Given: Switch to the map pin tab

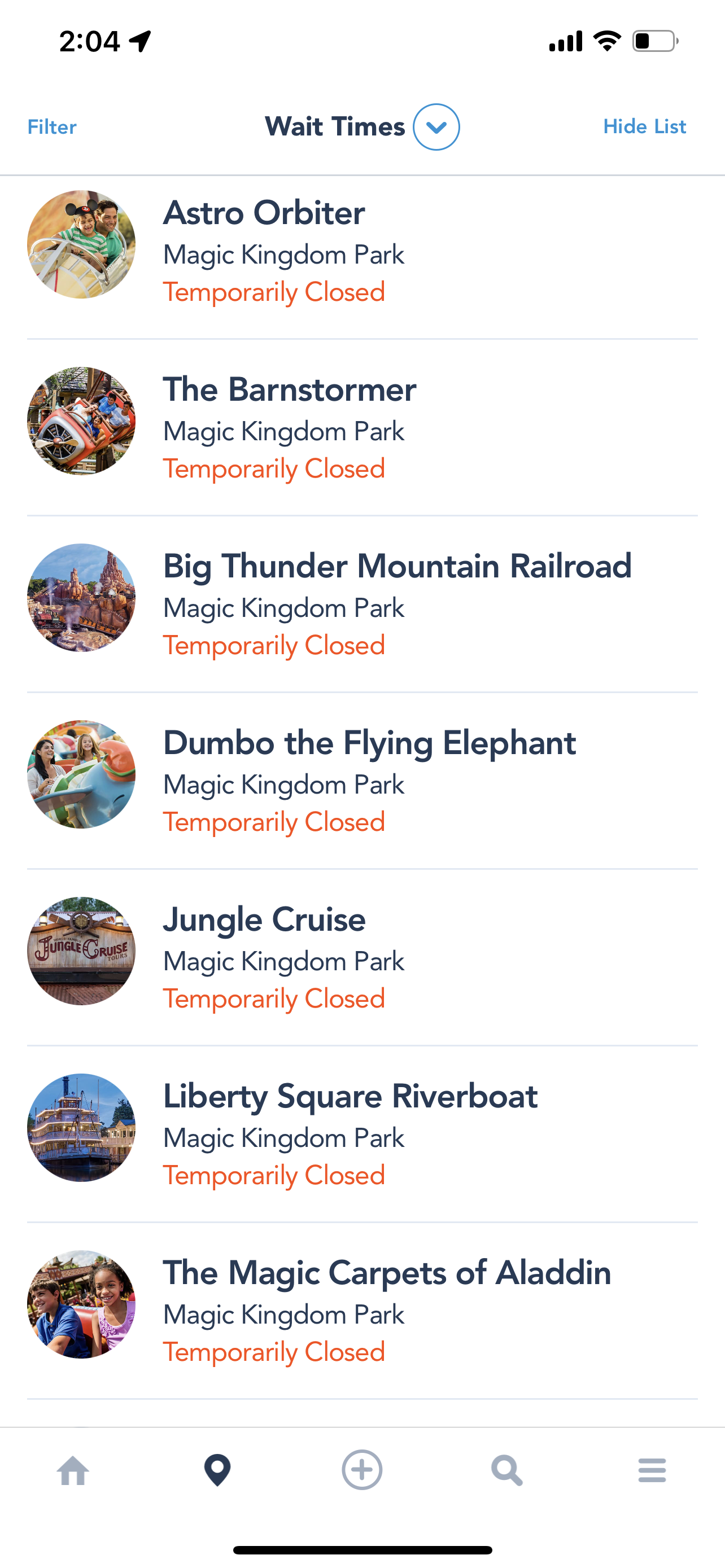Looking at the screenshot, I should point(217,1470).
